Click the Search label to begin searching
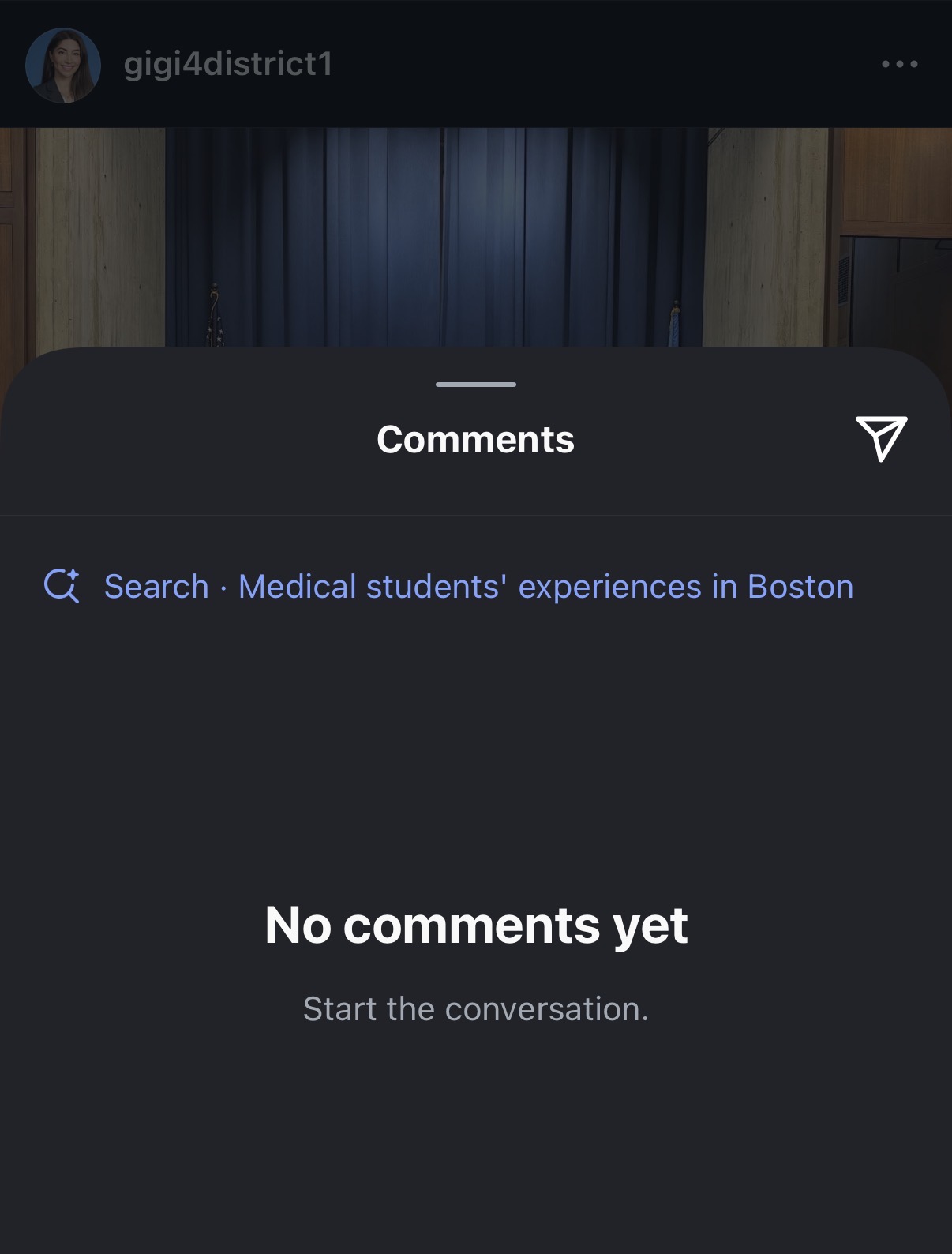 (155, 585)
